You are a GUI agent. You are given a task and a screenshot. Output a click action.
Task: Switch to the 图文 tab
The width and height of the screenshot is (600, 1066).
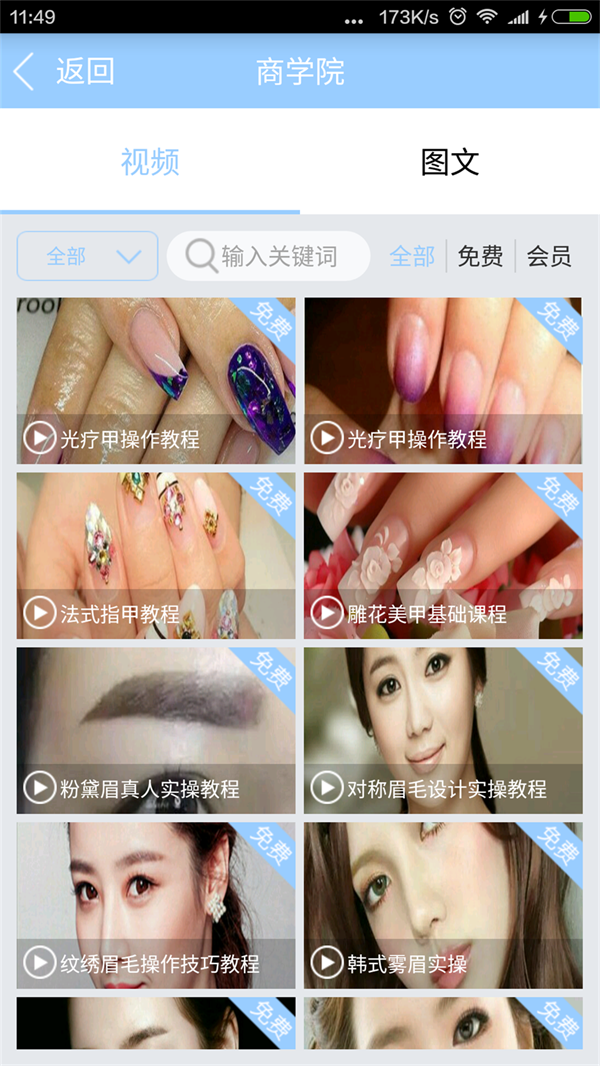coord(450,162)
